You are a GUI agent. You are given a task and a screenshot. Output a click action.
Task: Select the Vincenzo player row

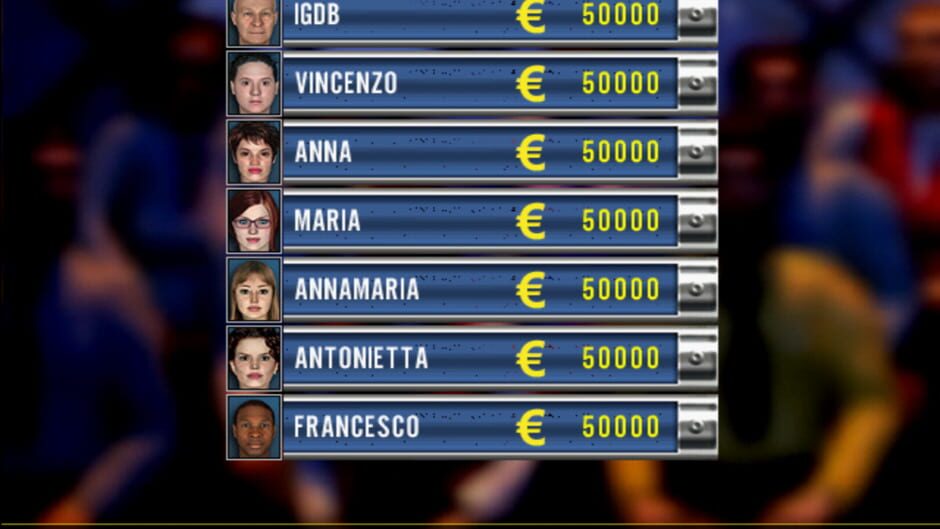coord(480,84)
